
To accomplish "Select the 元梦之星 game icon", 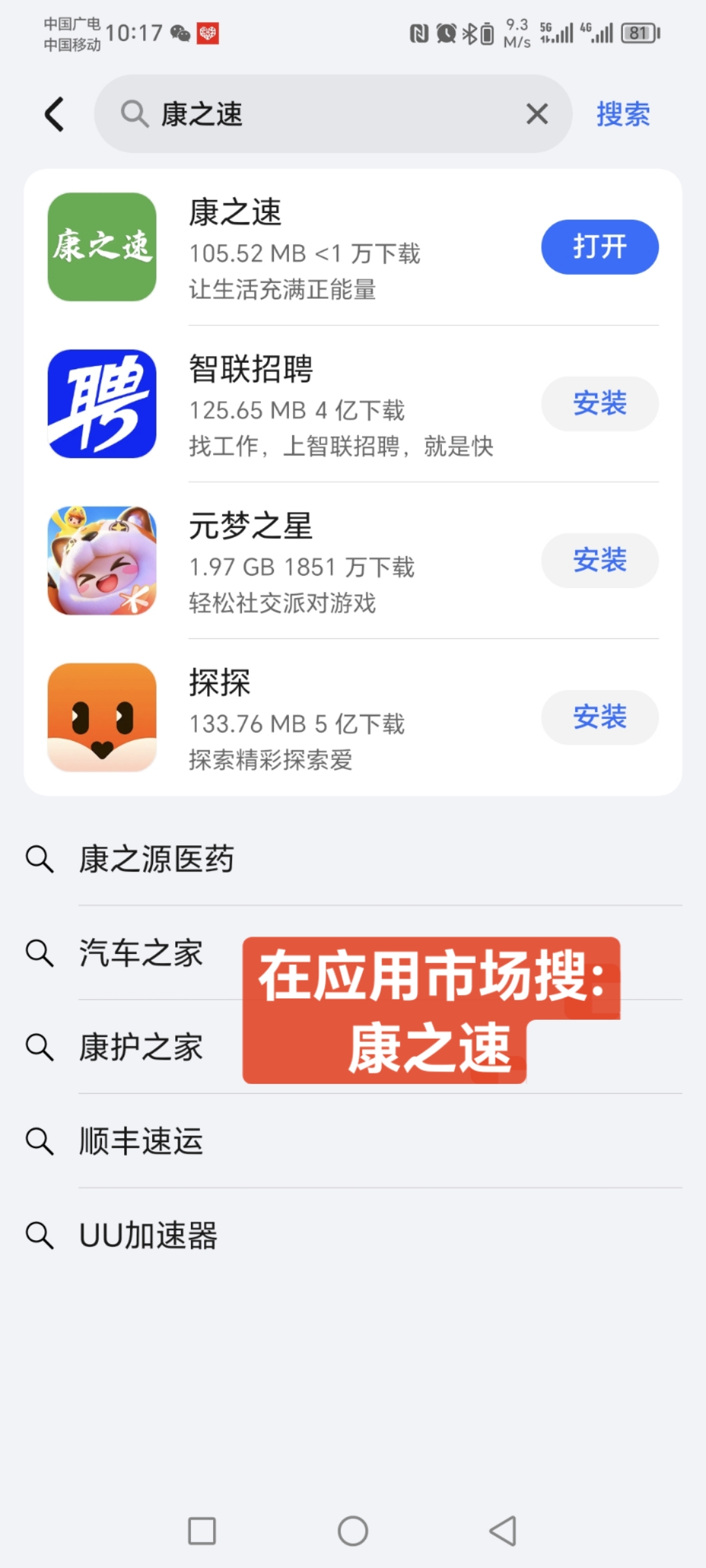I will point(101,560).
